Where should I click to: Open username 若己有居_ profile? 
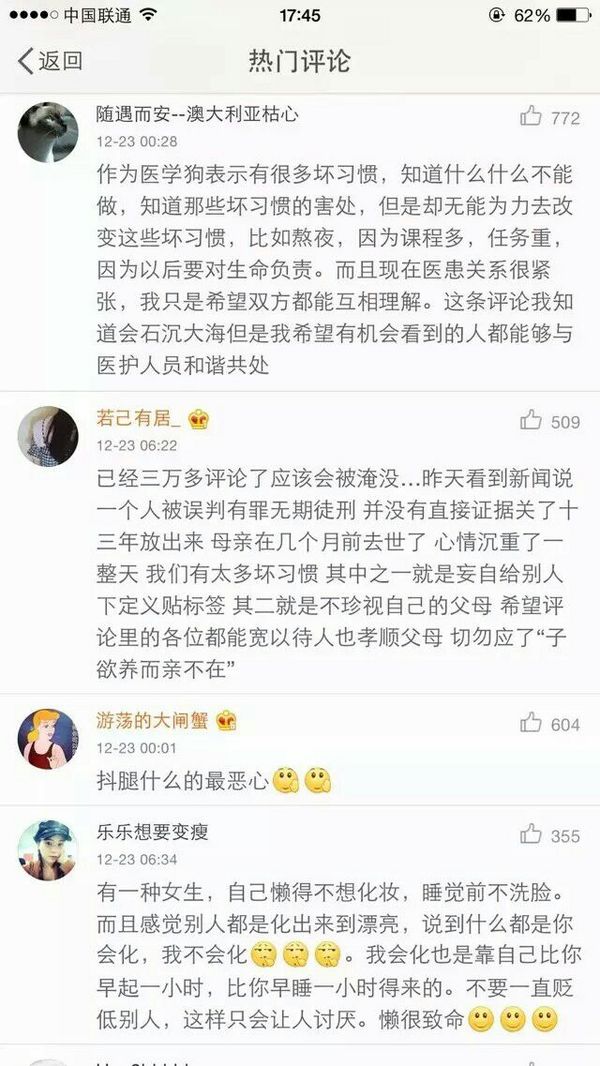pyautogui.click(x=138, y=418)
